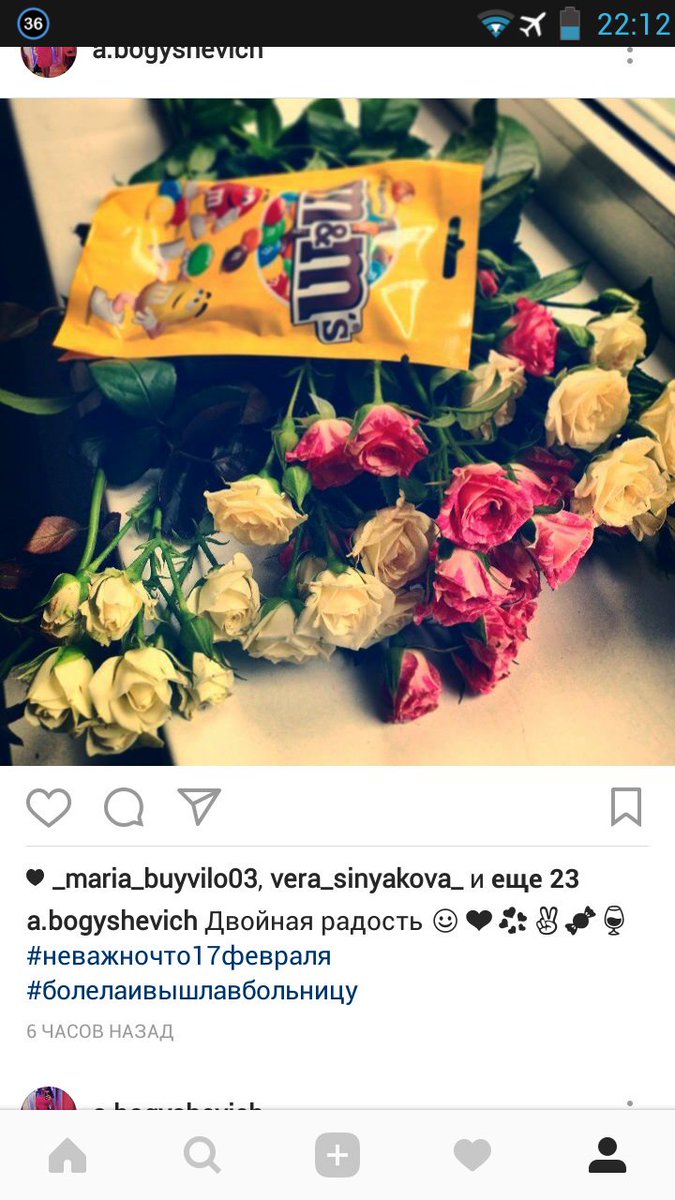This screenshot has width=675, height=1200.
Task: Bookmark the roses post
Action: coord(626,807)
